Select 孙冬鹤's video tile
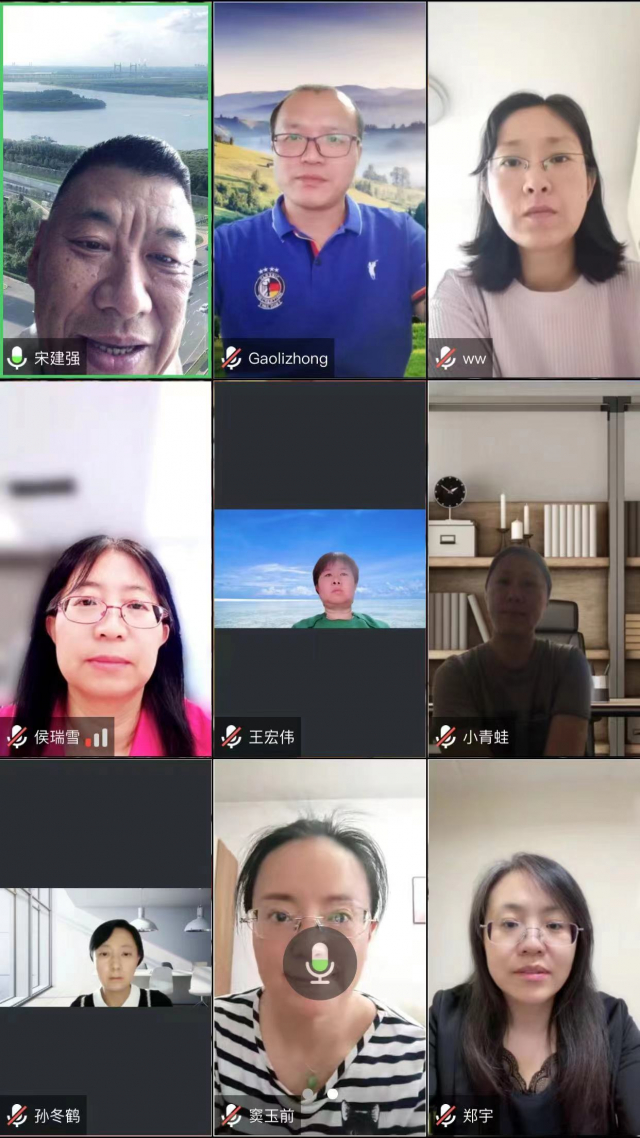Screen dimensions: 640x1138 [x=106, y=946]
